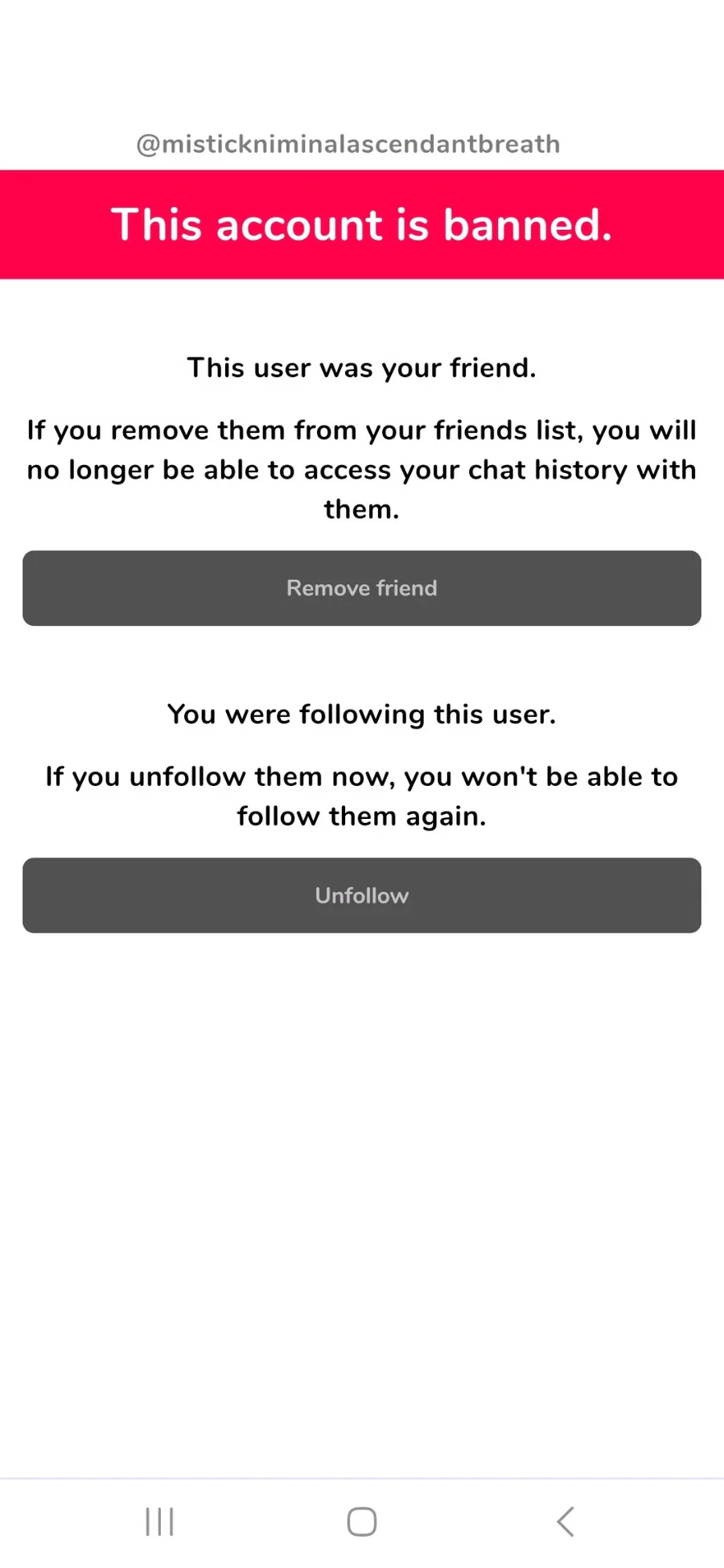Unfollow this banned user

coord(362,895)
